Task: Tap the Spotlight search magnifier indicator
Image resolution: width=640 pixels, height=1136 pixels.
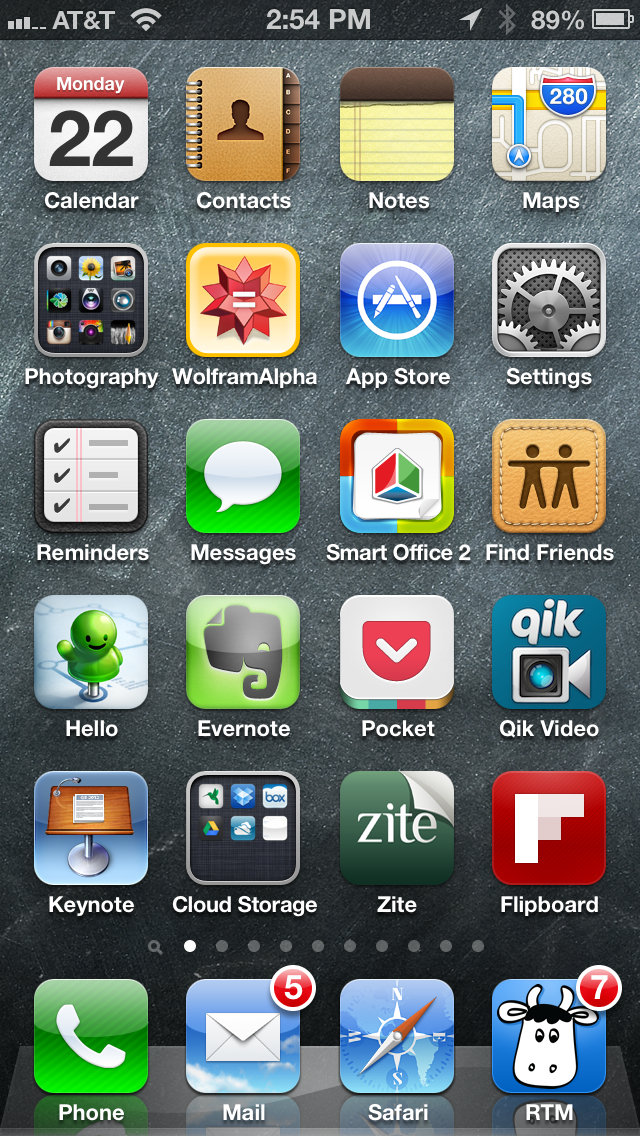Action: [x=154, y=946]
